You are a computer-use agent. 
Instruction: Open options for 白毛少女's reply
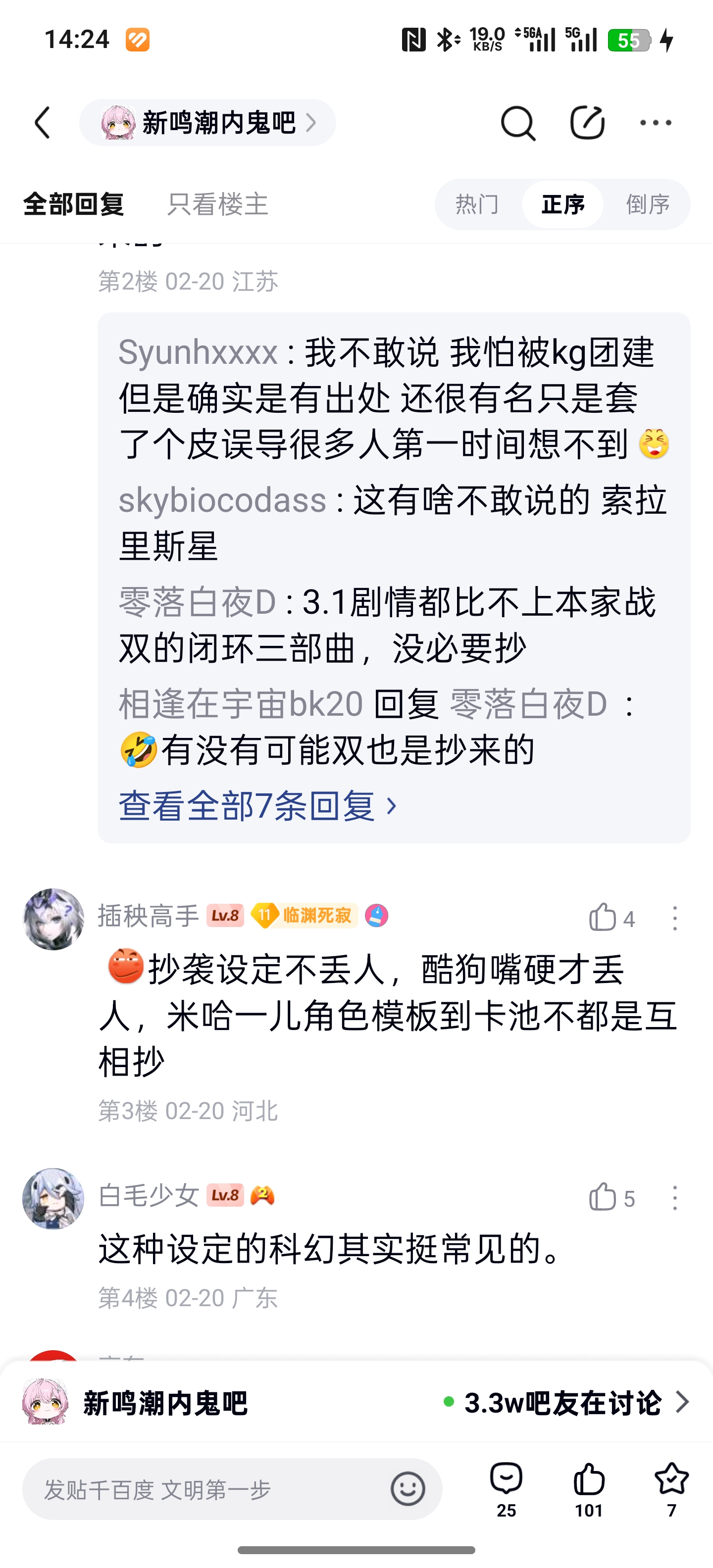point(675,1197)
